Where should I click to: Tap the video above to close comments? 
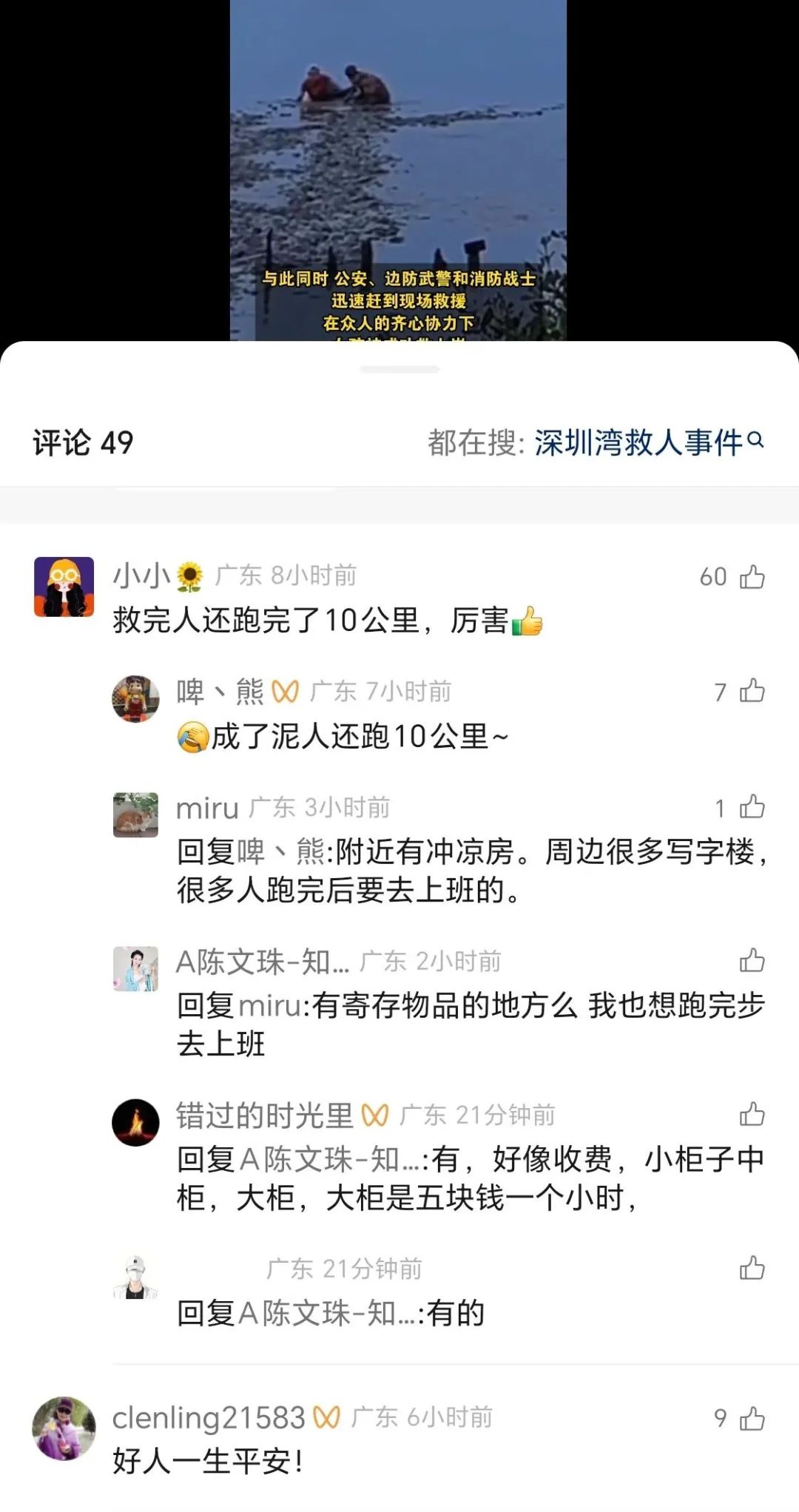[x=398, y=170]
